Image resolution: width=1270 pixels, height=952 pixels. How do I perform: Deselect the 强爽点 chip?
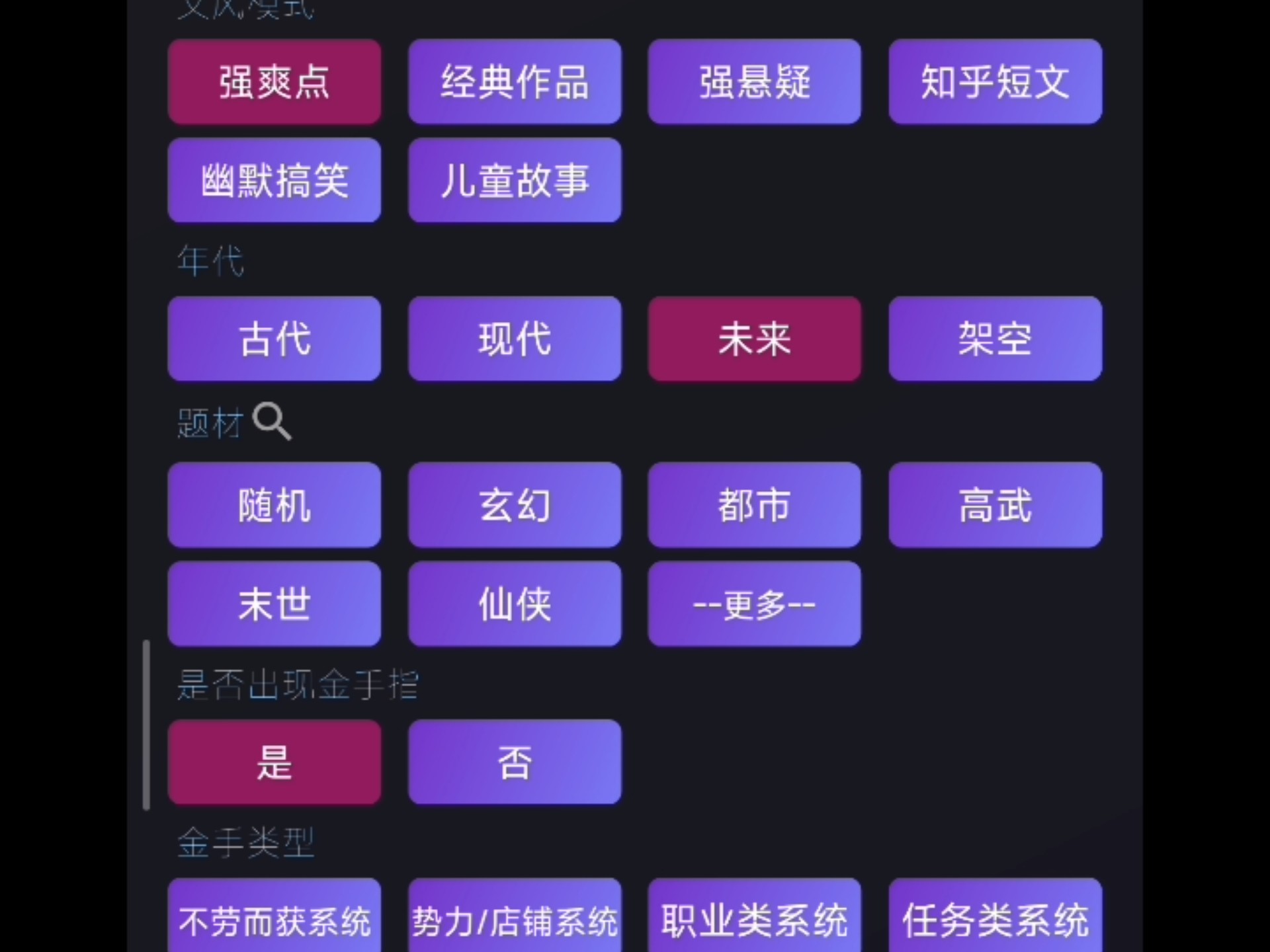pos(275,81)
